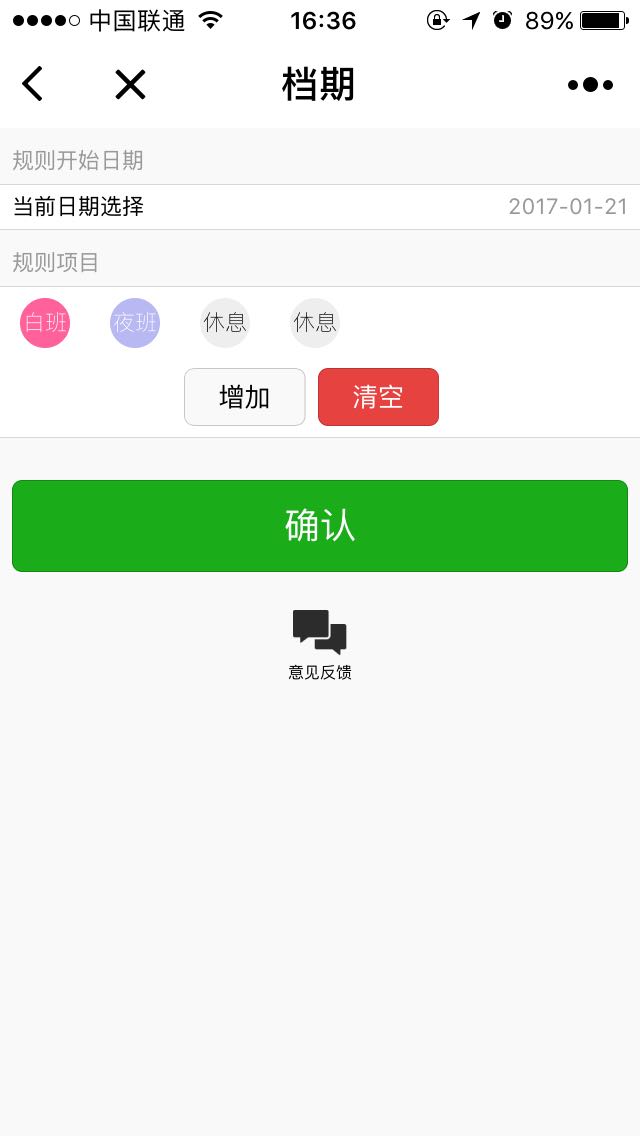Select the pink 白班 shift item
Viewport: 640px width, 1136px height.
(45, 323)
